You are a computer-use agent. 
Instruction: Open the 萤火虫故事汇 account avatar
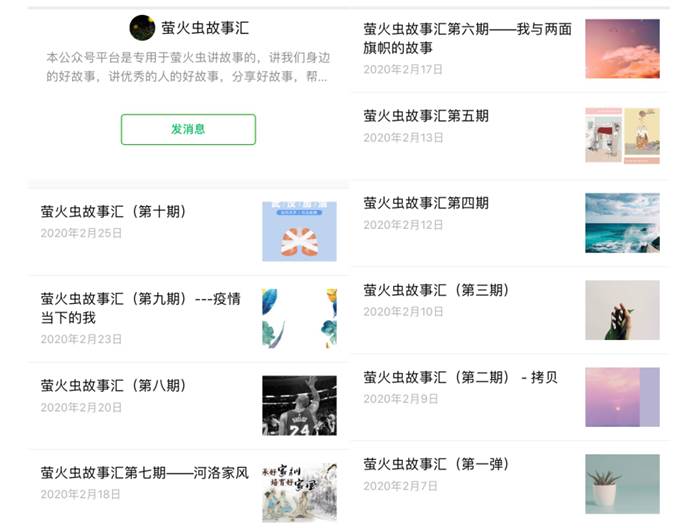(142, 28)
